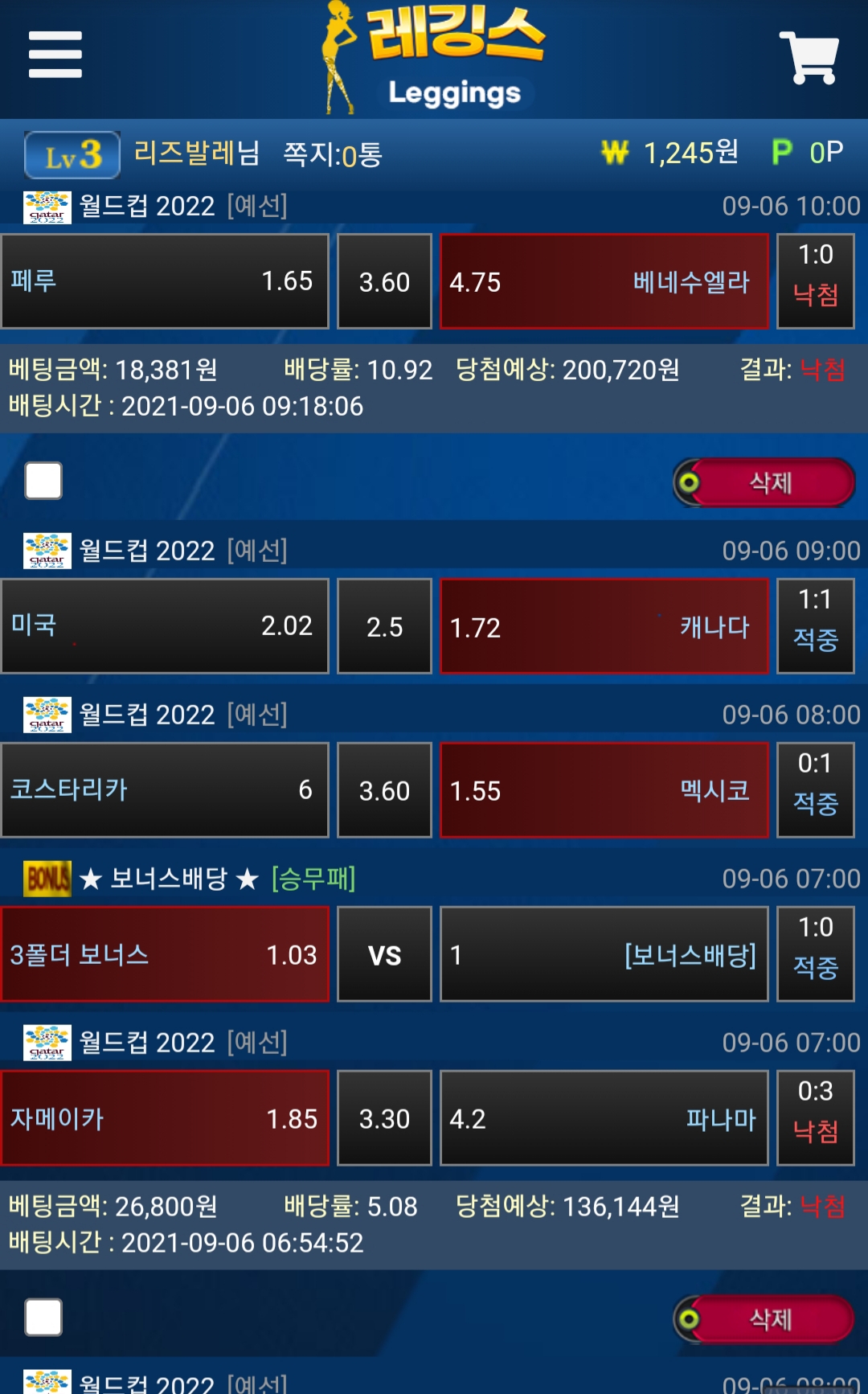Select checkbox for the 18,381원 bet
The image size is (868, 1394).
[x=43, y=481]
